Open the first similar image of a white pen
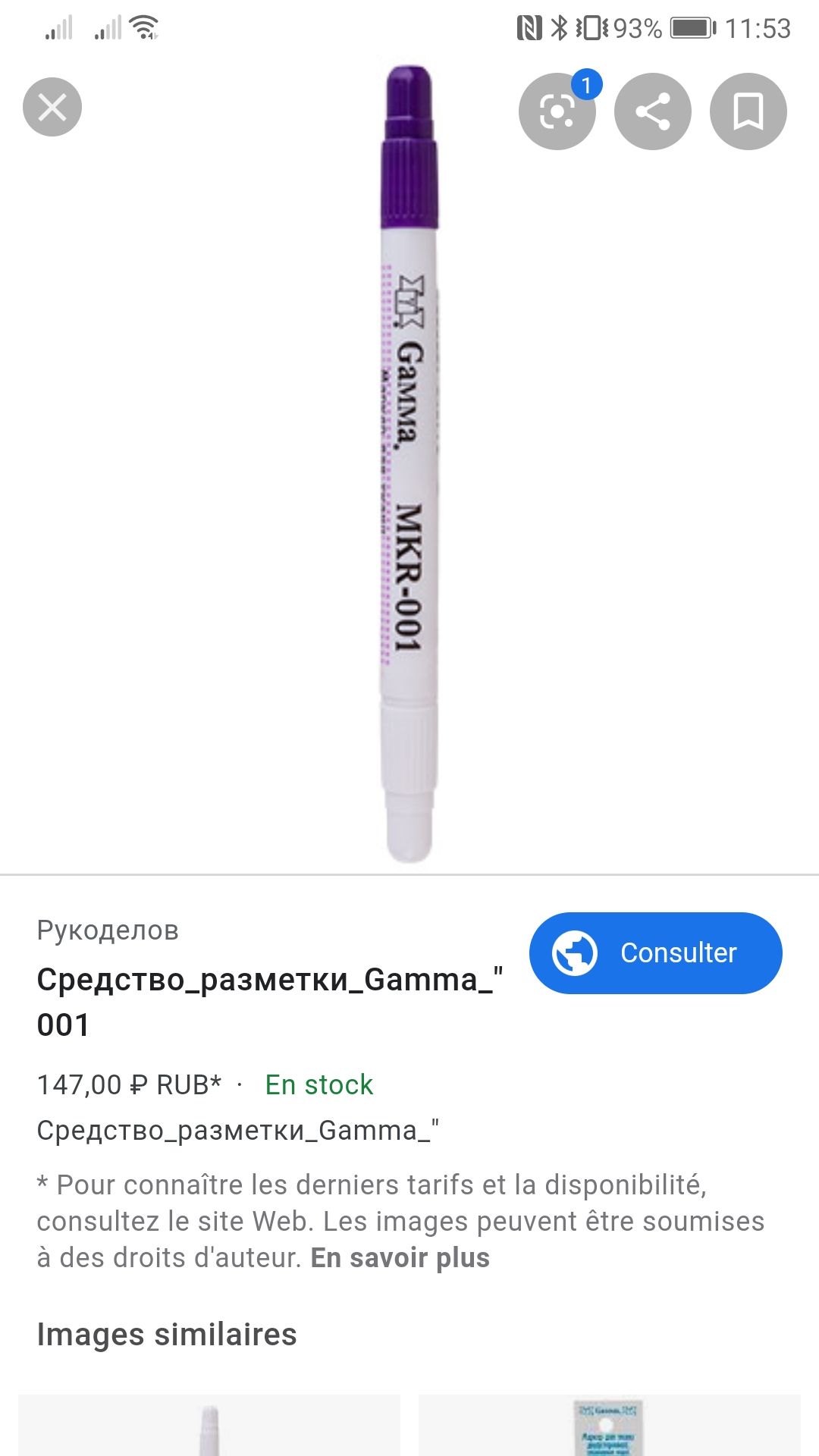This screenshot has height=1456, width=819. pyautogui.click(x=209, y=1426)
